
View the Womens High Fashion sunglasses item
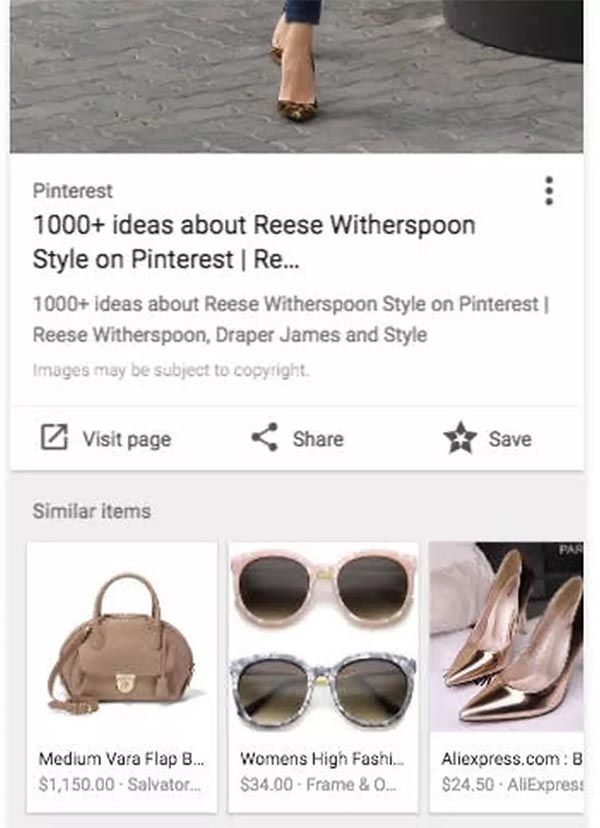tap(323, 676)
